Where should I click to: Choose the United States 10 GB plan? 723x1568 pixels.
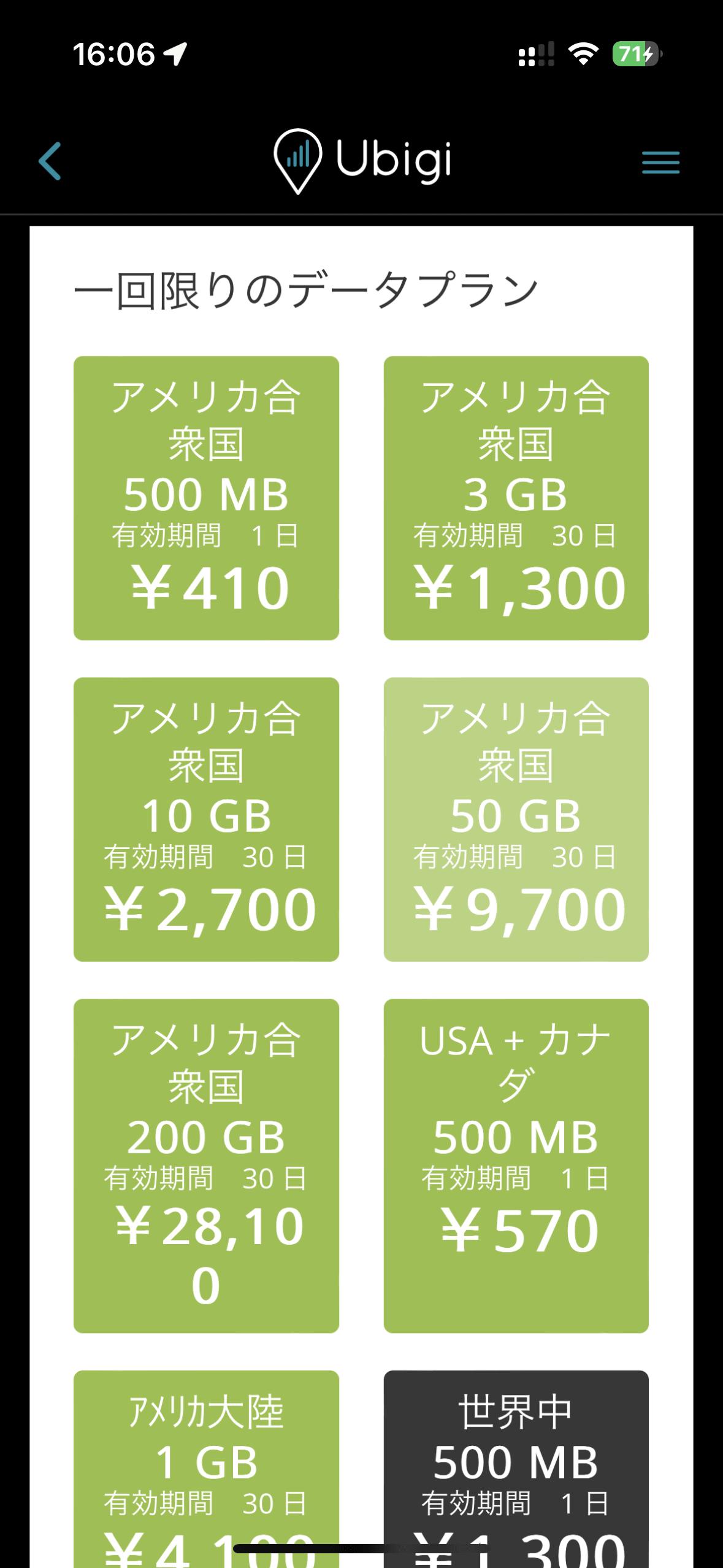[206, 819]
